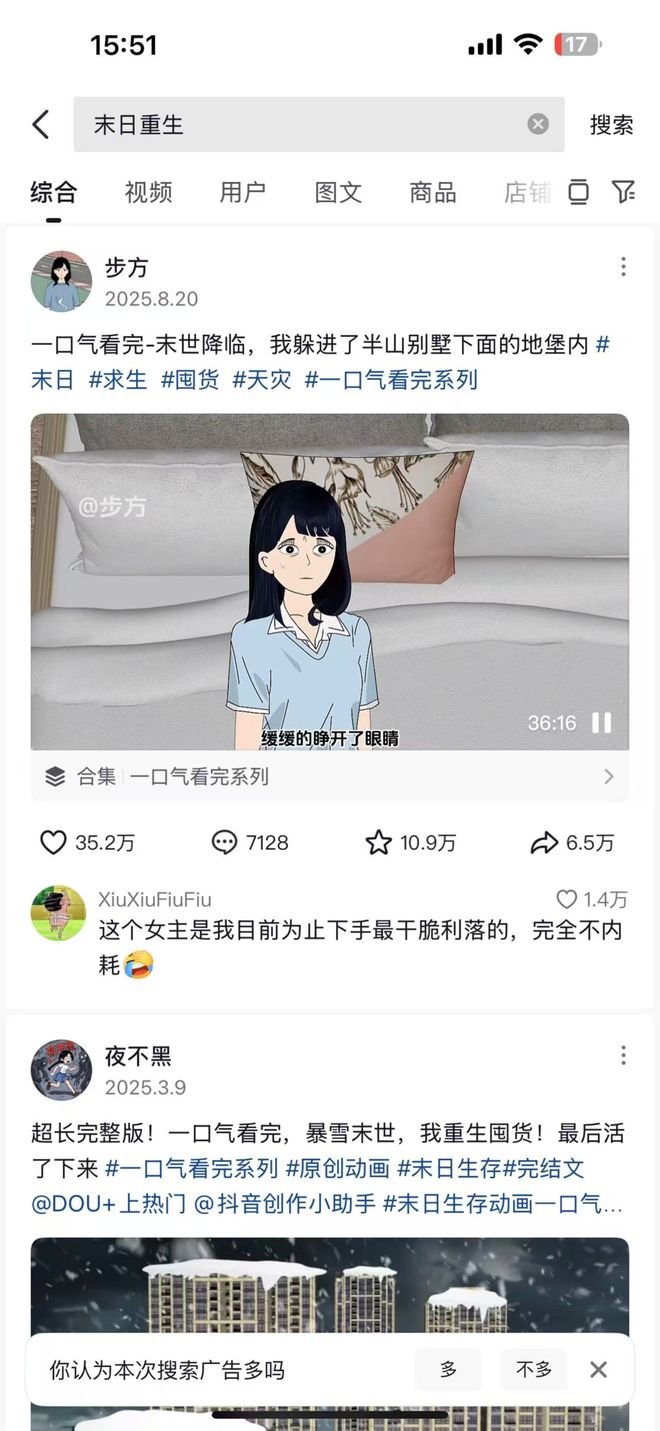Tap the search field containing 末日重生
This screenshot has width=660, height=1431.
click(300, 125)
